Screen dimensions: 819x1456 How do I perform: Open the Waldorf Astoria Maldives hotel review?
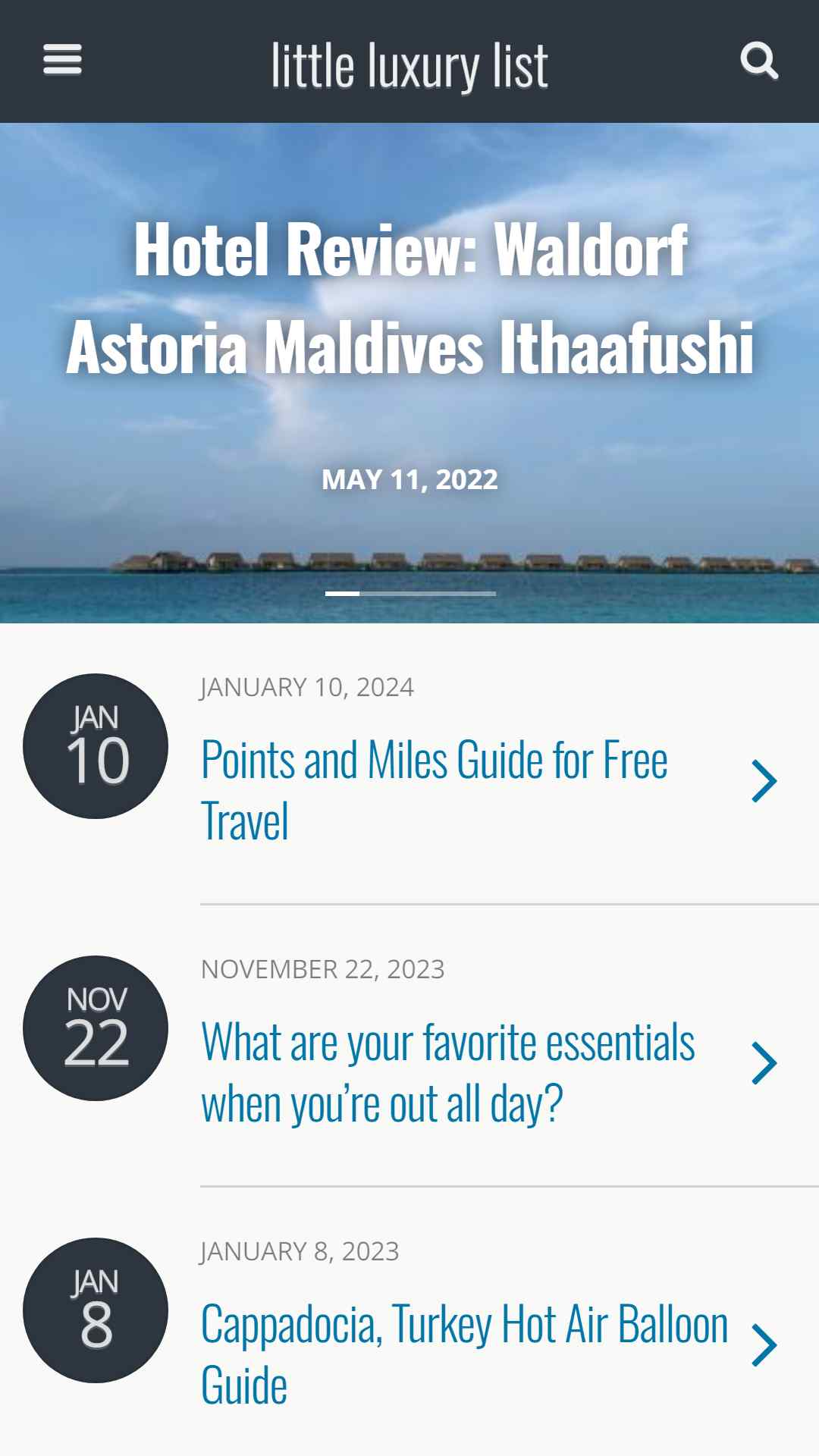409,298
